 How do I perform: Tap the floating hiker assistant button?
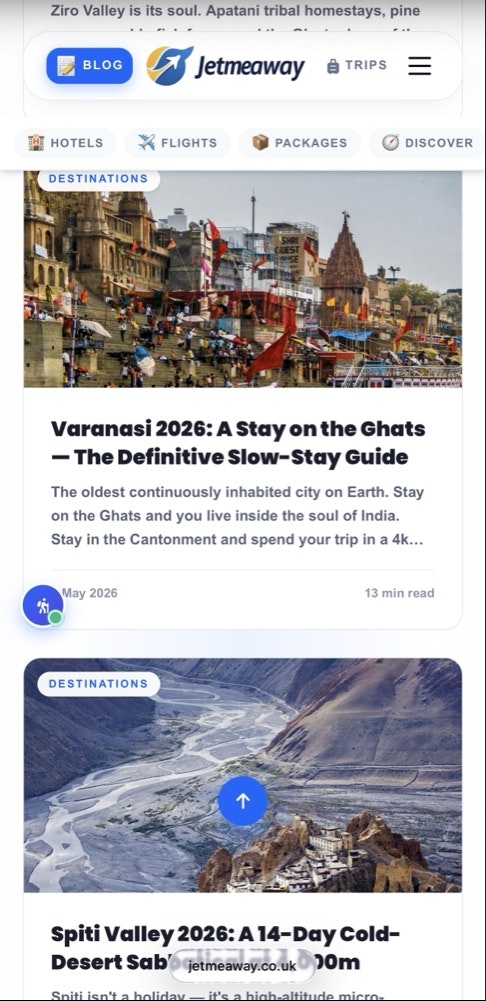[x=43, y=605]
